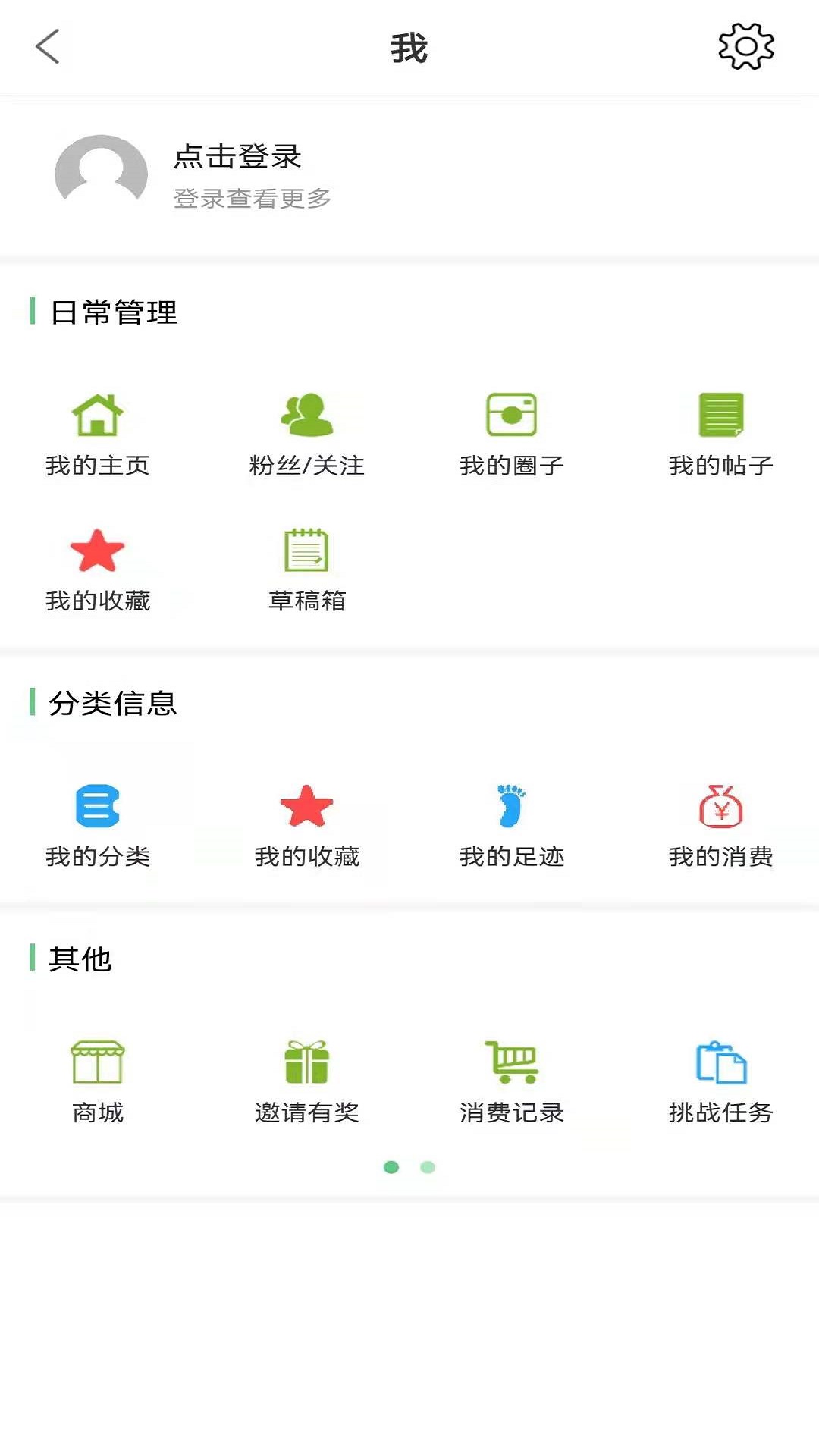This screenshot has height=1456, width=819.
Task: Open 我的收藏 under 日常管理
Action: coord(99,569)
